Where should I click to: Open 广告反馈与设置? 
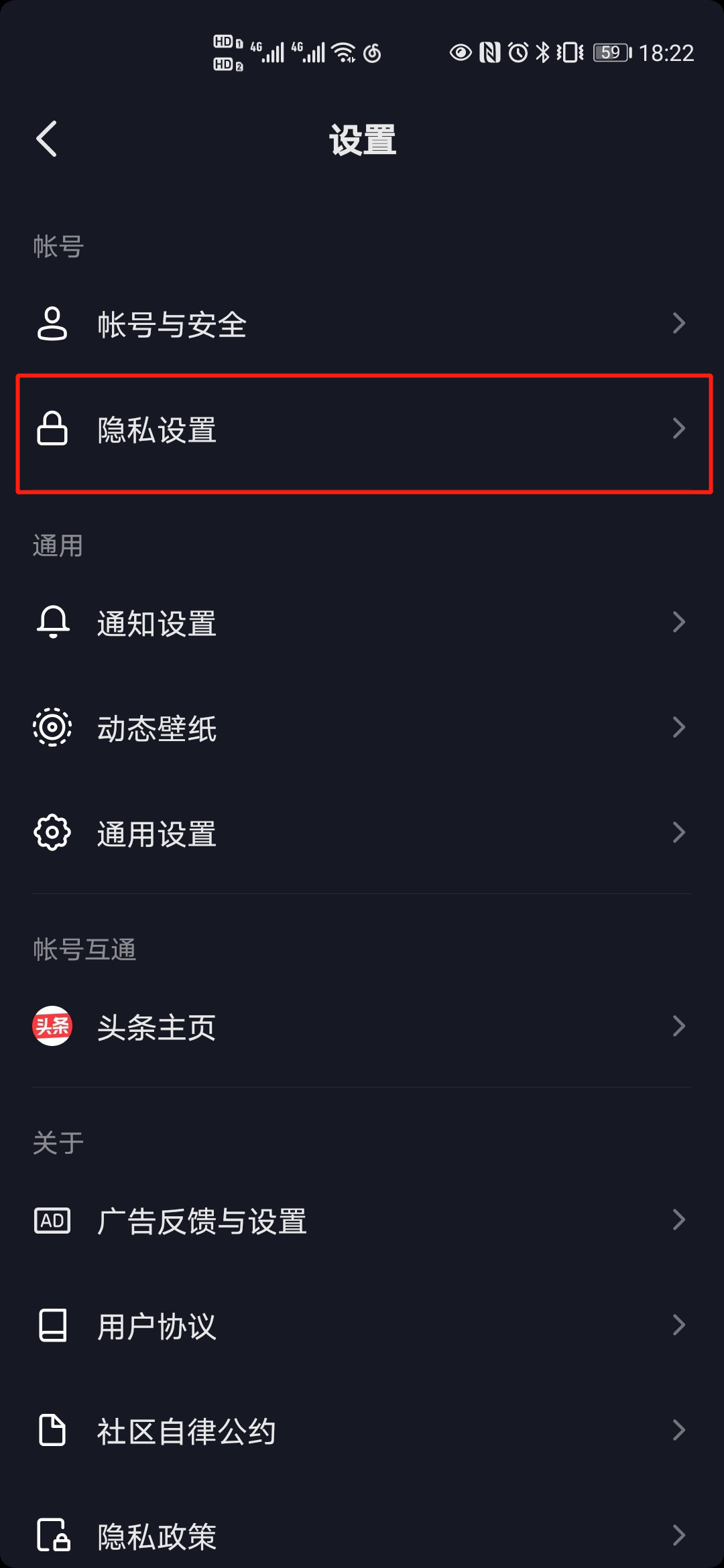[362, 1221]
